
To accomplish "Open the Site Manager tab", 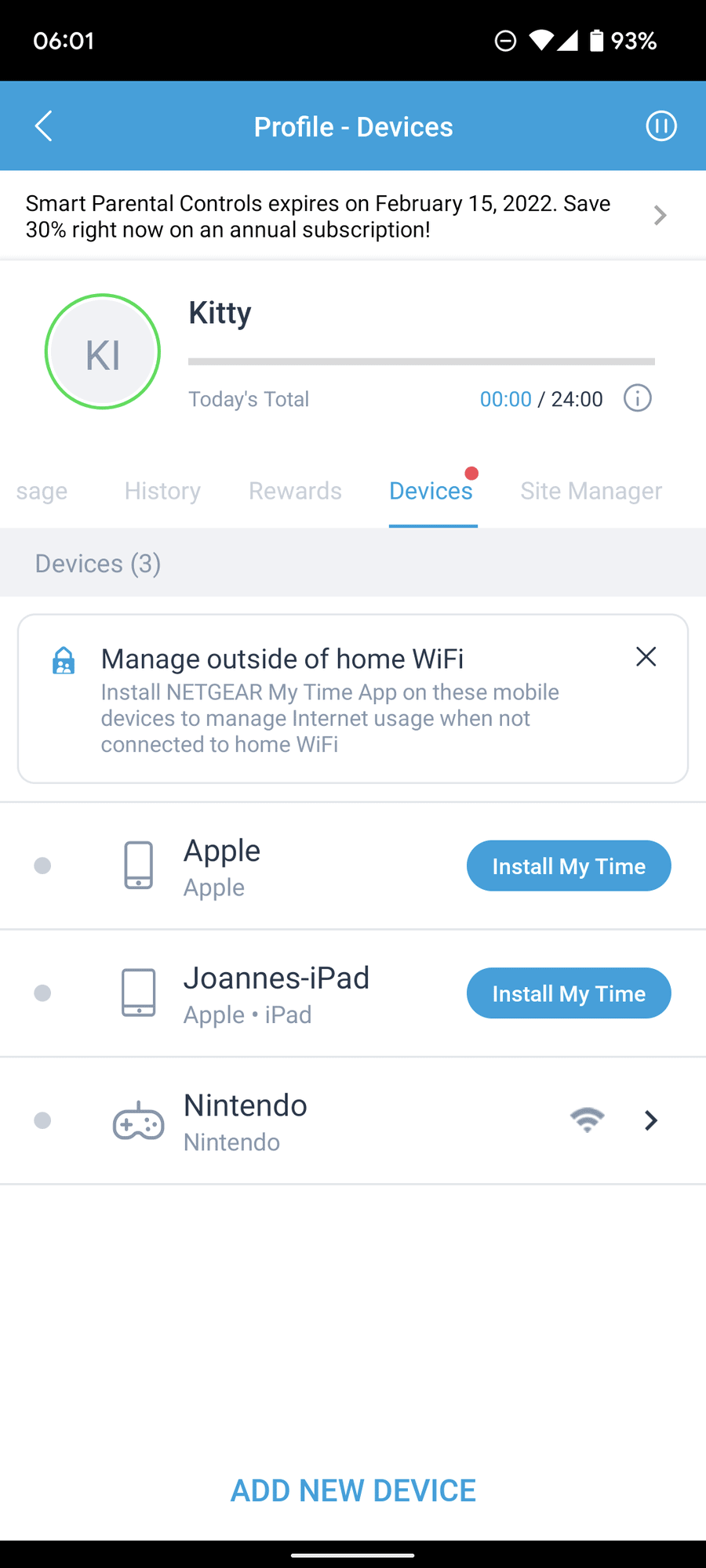I will click(591, 491).
